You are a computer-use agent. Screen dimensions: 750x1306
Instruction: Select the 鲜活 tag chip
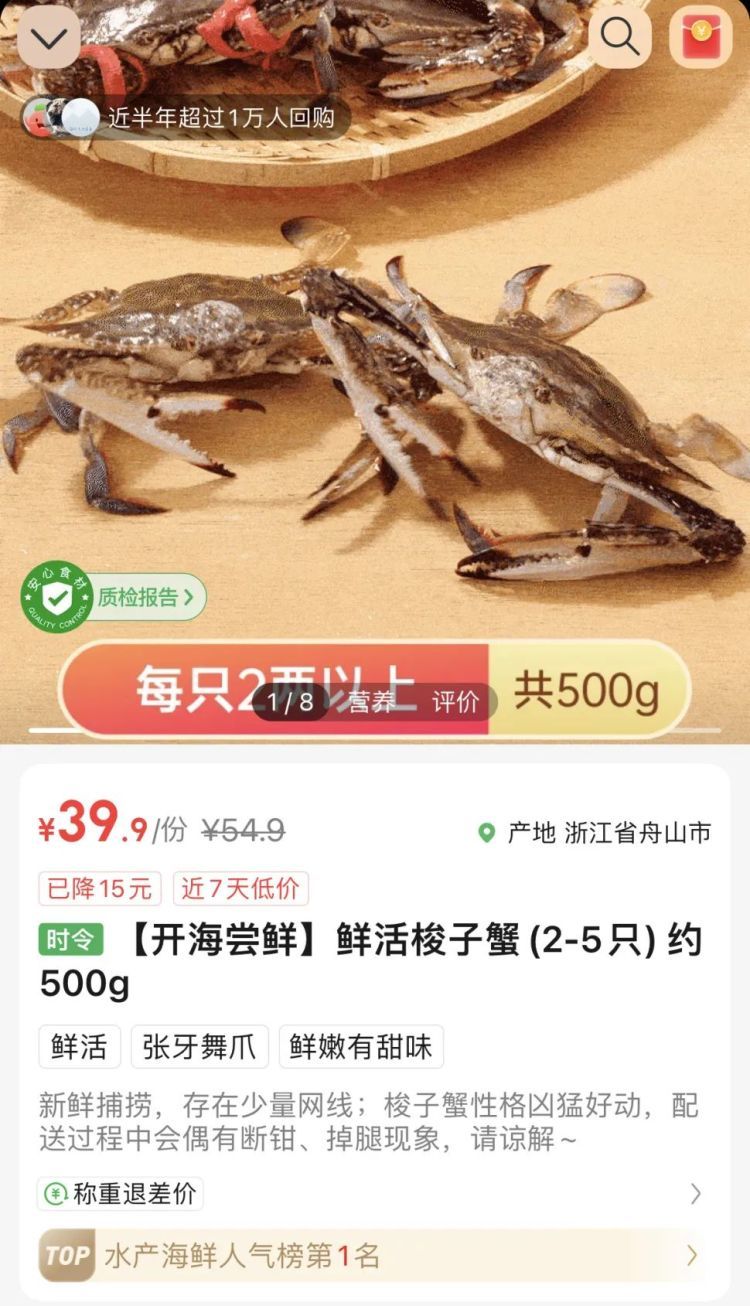coord(79,1046)
